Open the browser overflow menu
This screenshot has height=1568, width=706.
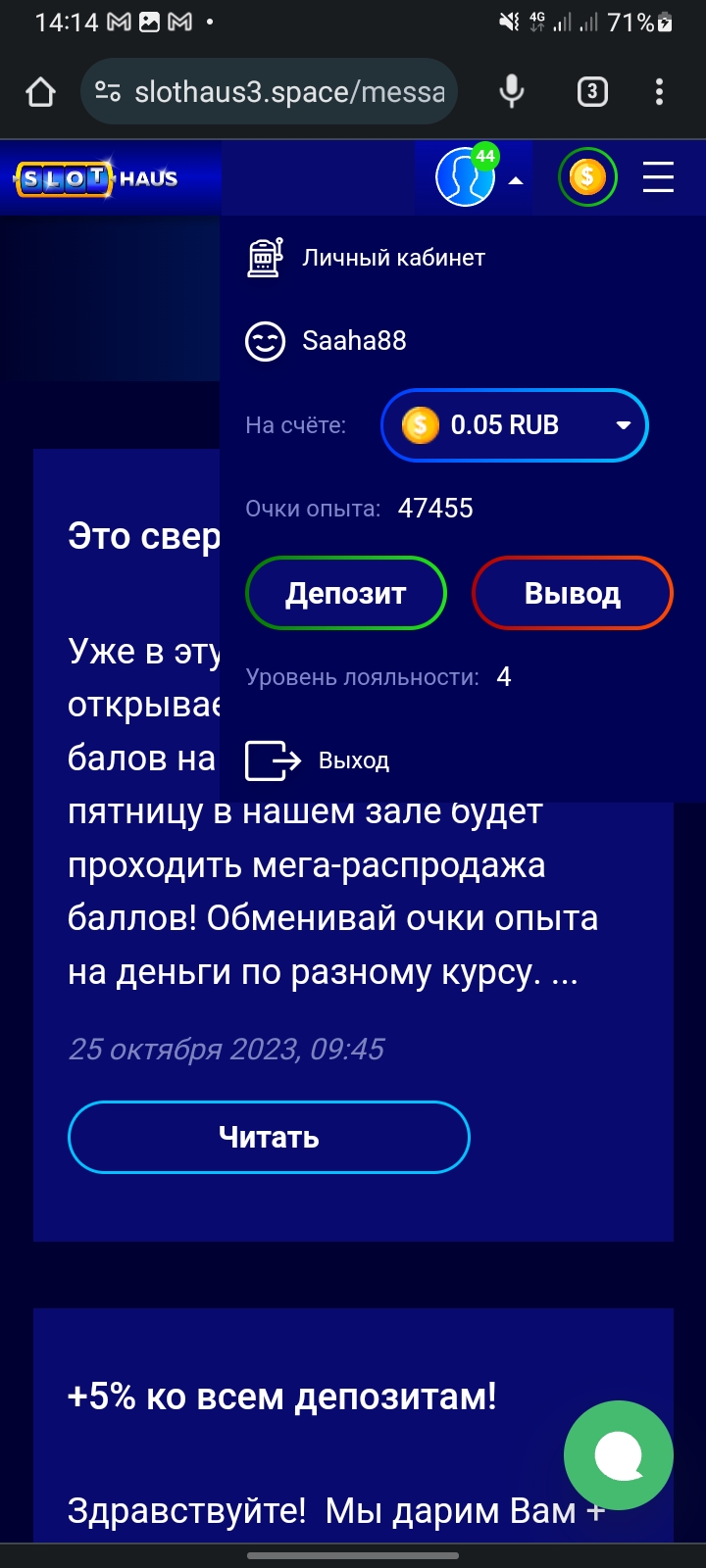(x=659, y=92)
